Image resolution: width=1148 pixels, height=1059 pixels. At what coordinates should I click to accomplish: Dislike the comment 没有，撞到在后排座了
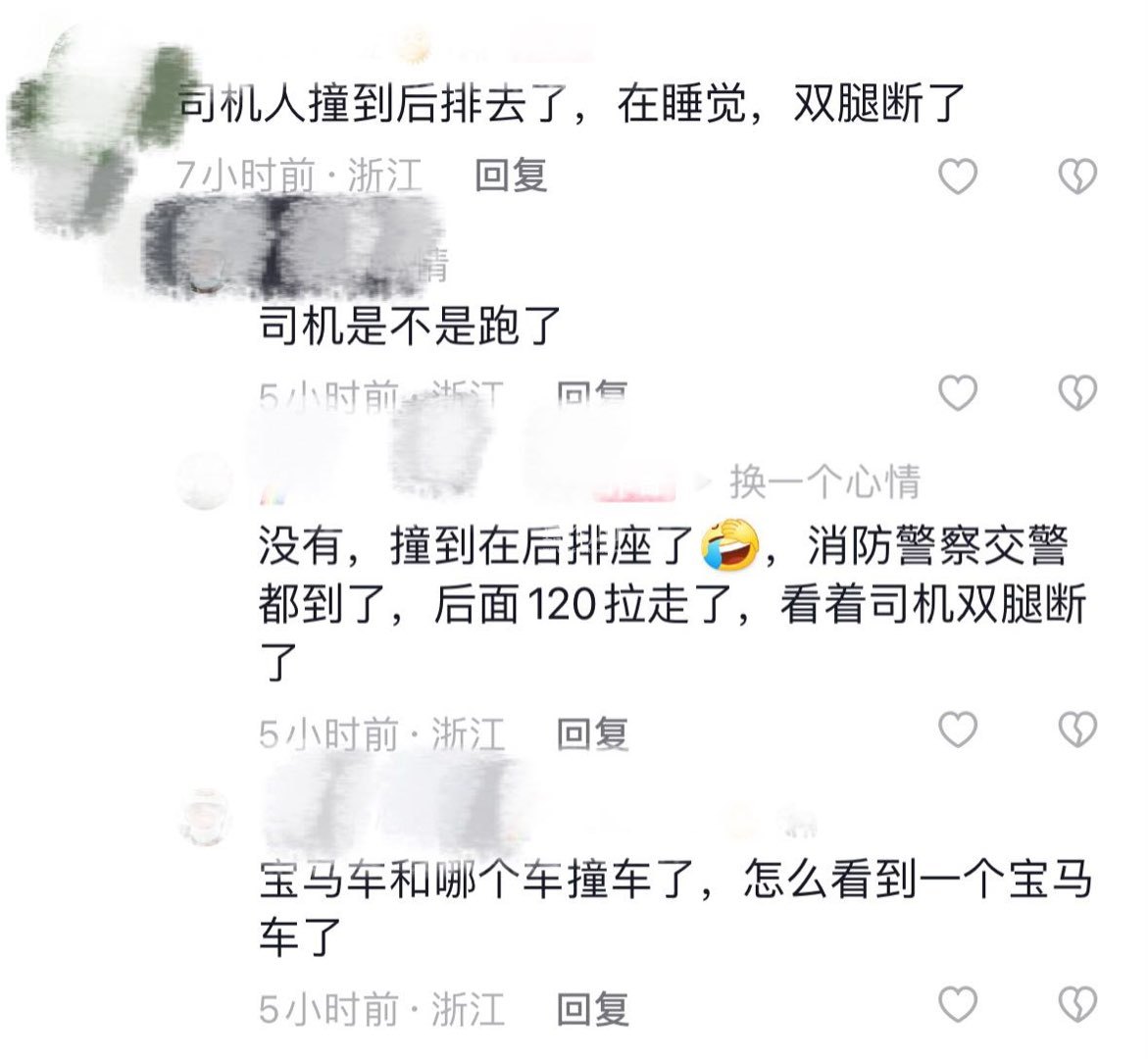pyautogui.click(x=1077, y=730)
